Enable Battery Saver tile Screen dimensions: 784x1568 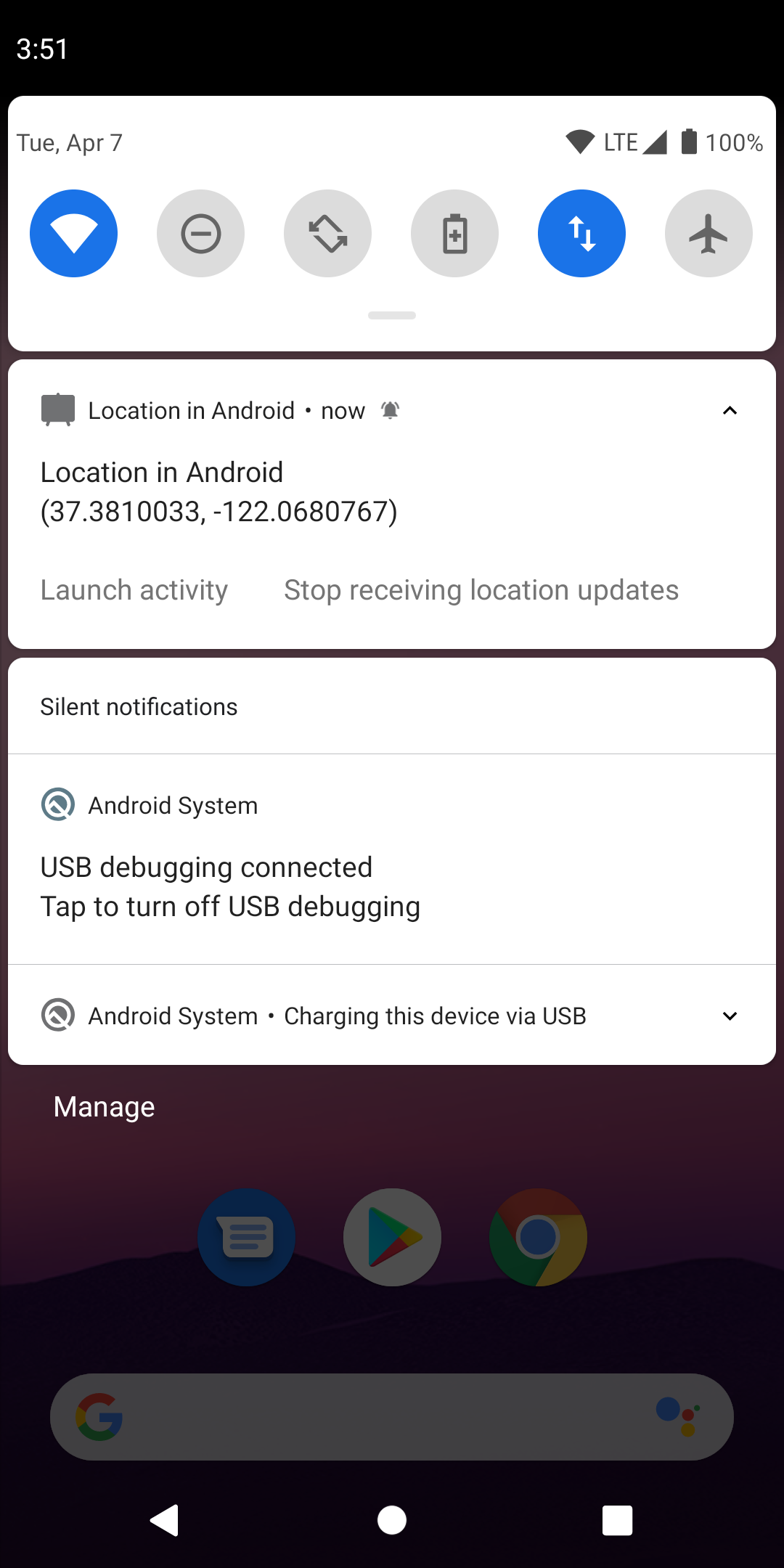tap(454, 233)
